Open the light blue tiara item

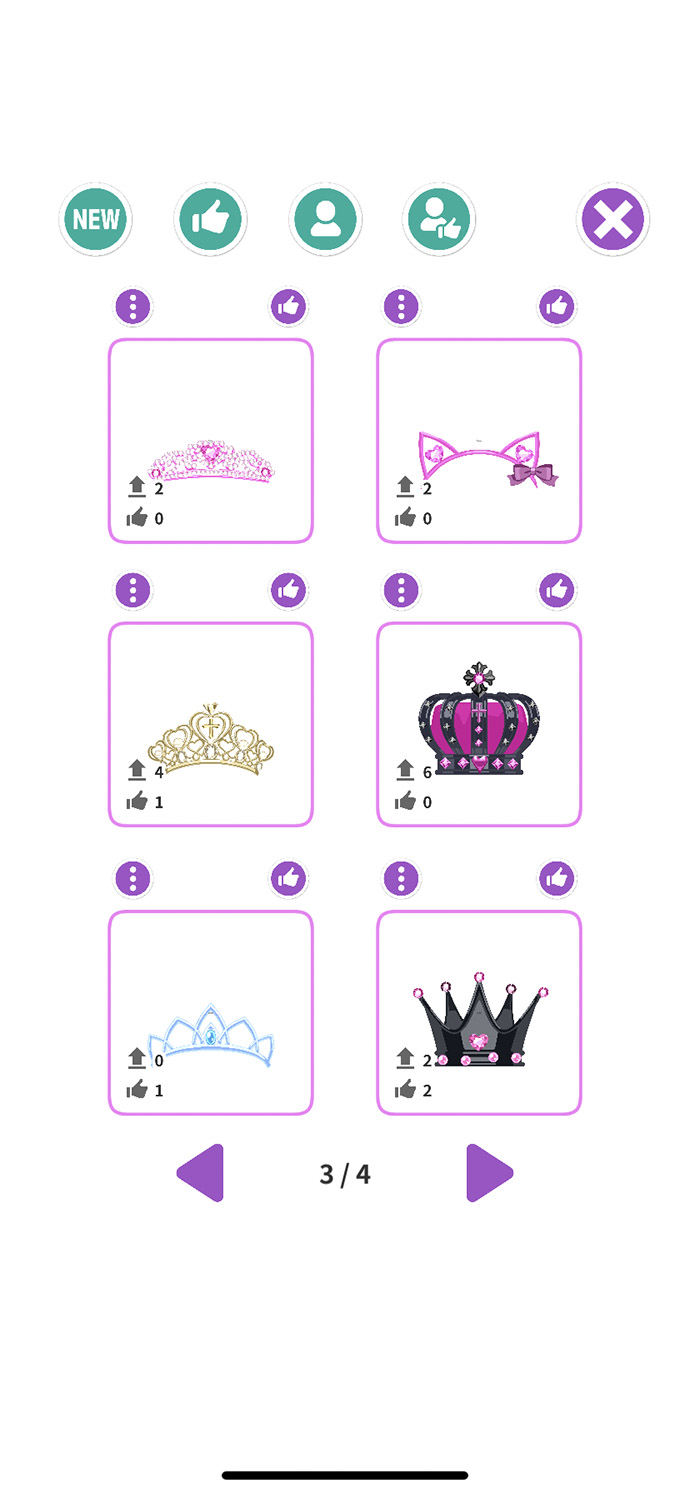pyautogui.click(x=210, y=1012)
